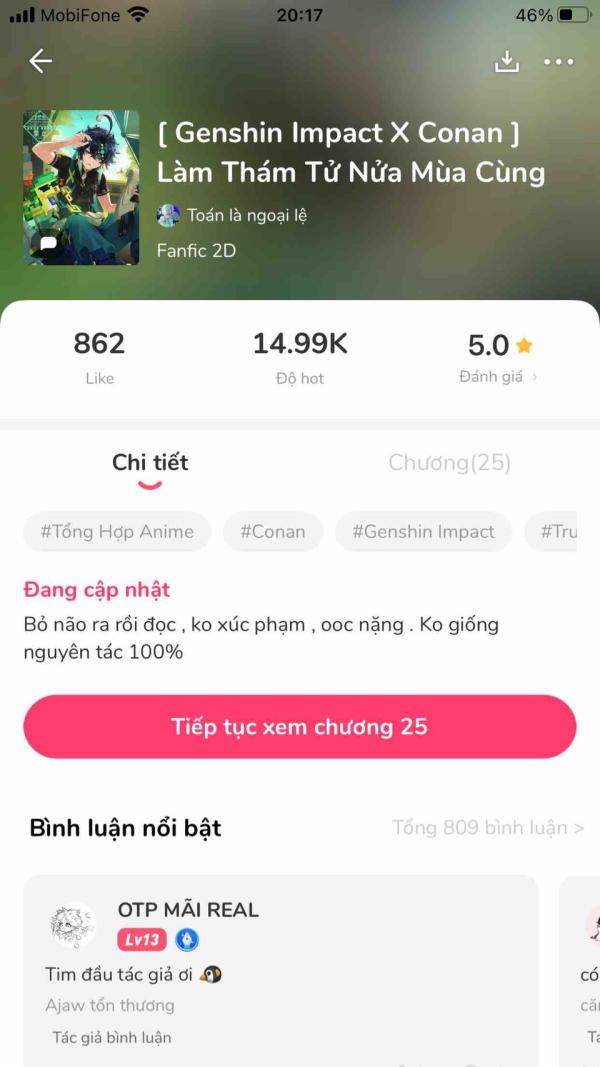600x1067 pixels.
Task: Select the #Conan tag chip
Action: [x=273, y=531]
